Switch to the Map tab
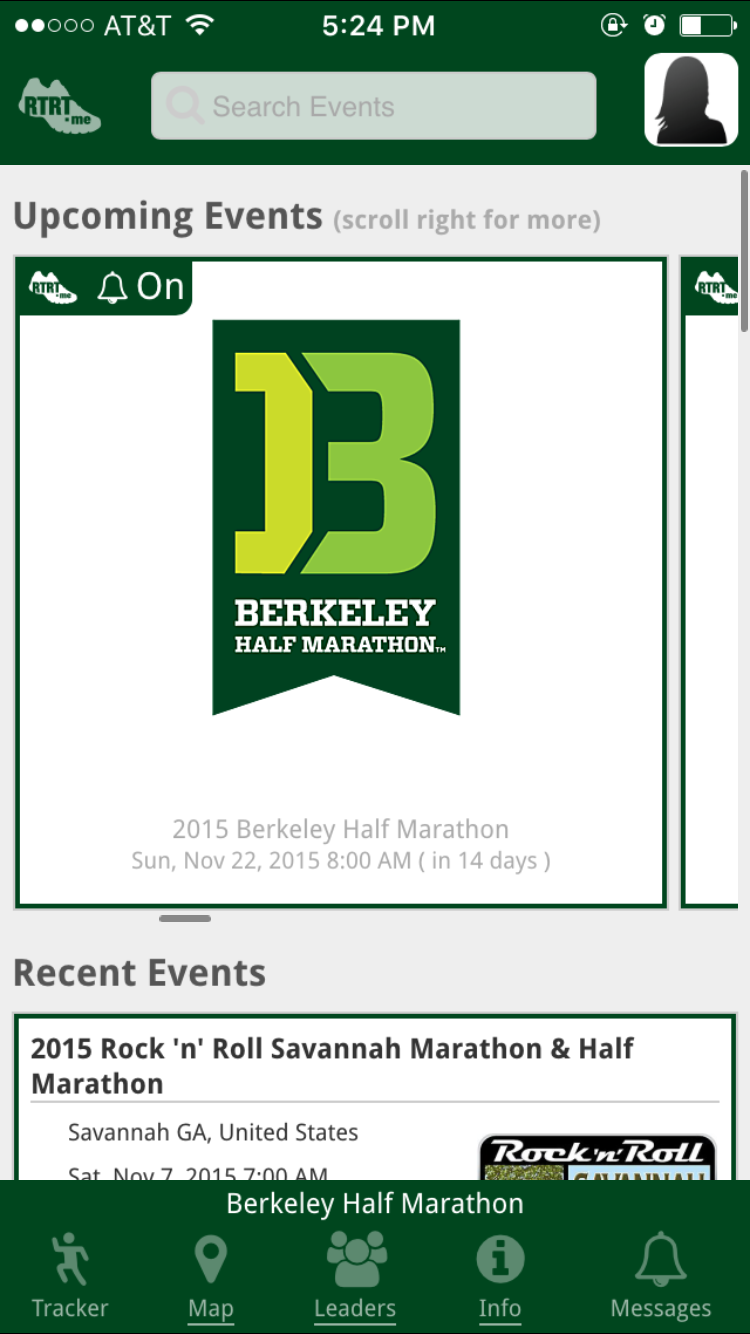The width and height of the screenshot is (750, 1334). pos(210,1275)
